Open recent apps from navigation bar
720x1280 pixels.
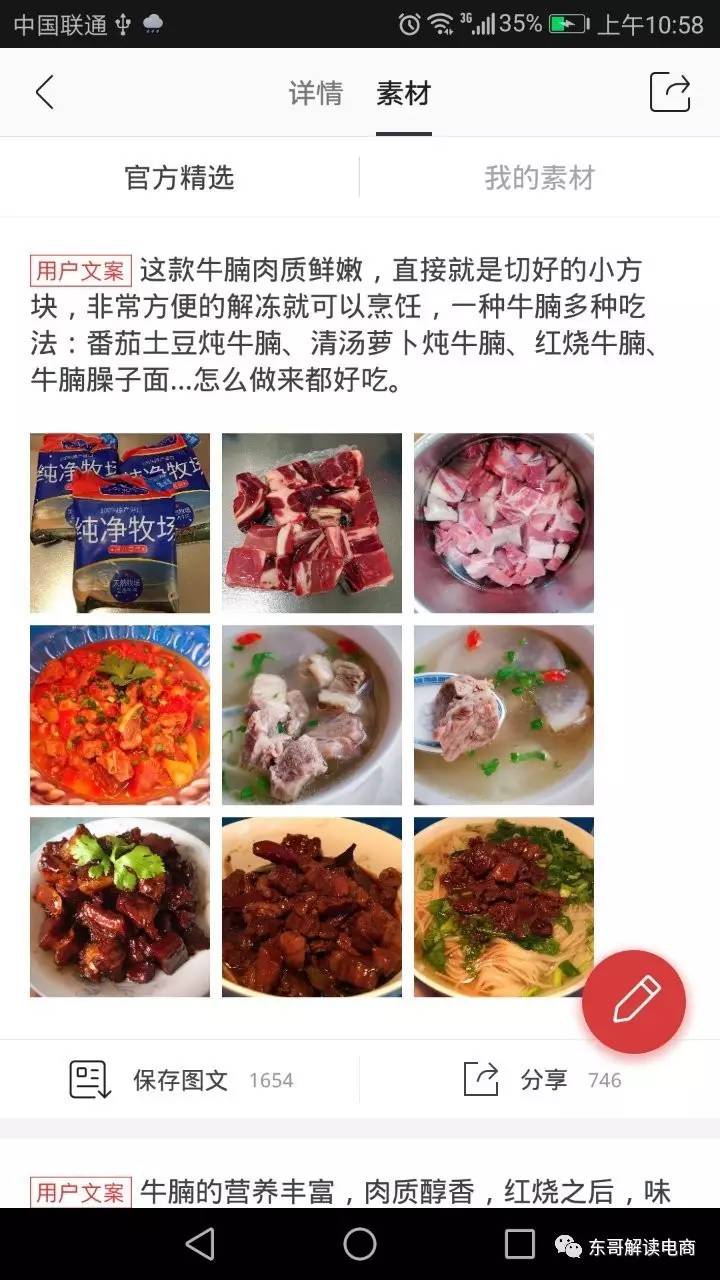(x=519, y=1244)
